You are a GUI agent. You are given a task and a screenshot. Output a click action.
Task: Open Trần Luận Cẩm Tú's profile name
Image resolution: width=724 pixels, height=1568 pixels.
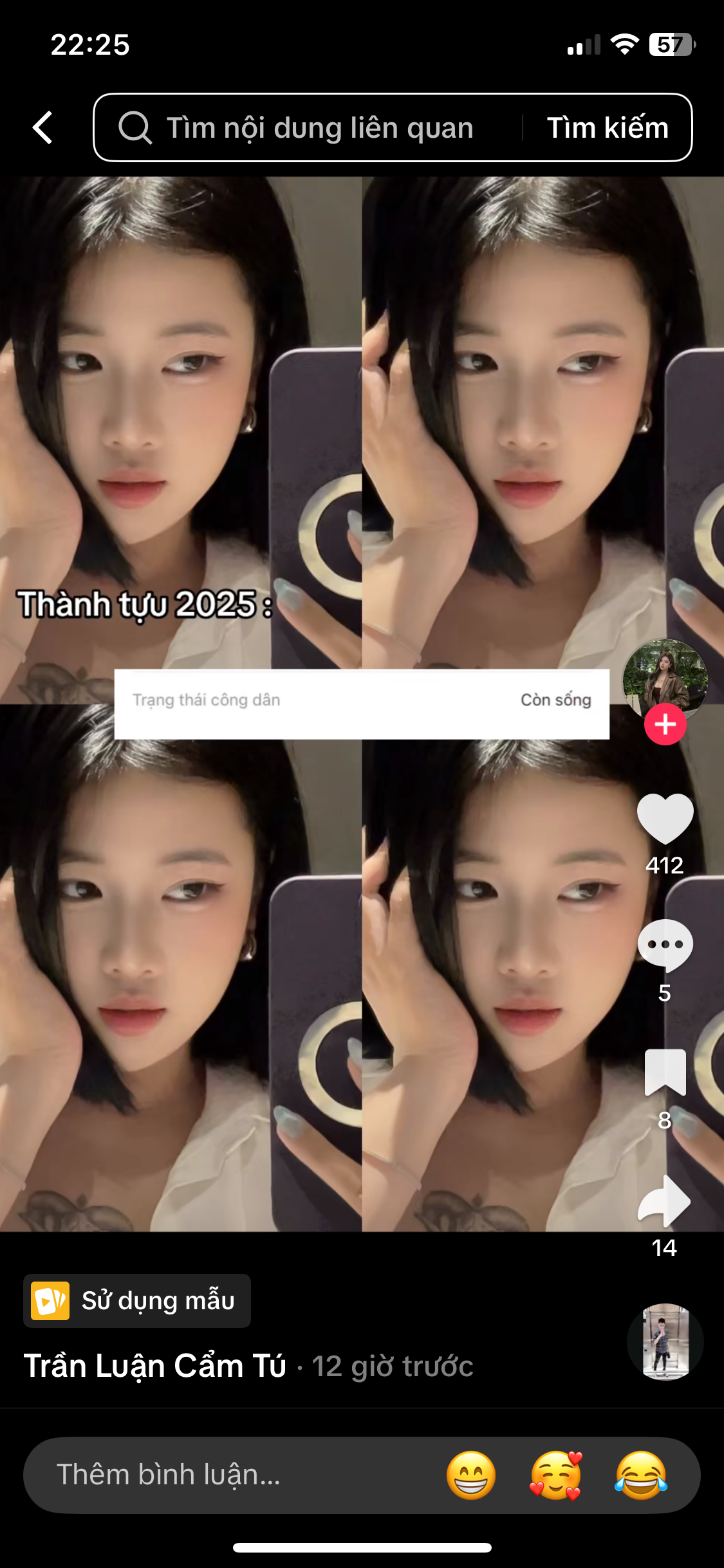tap(155, 1366)
